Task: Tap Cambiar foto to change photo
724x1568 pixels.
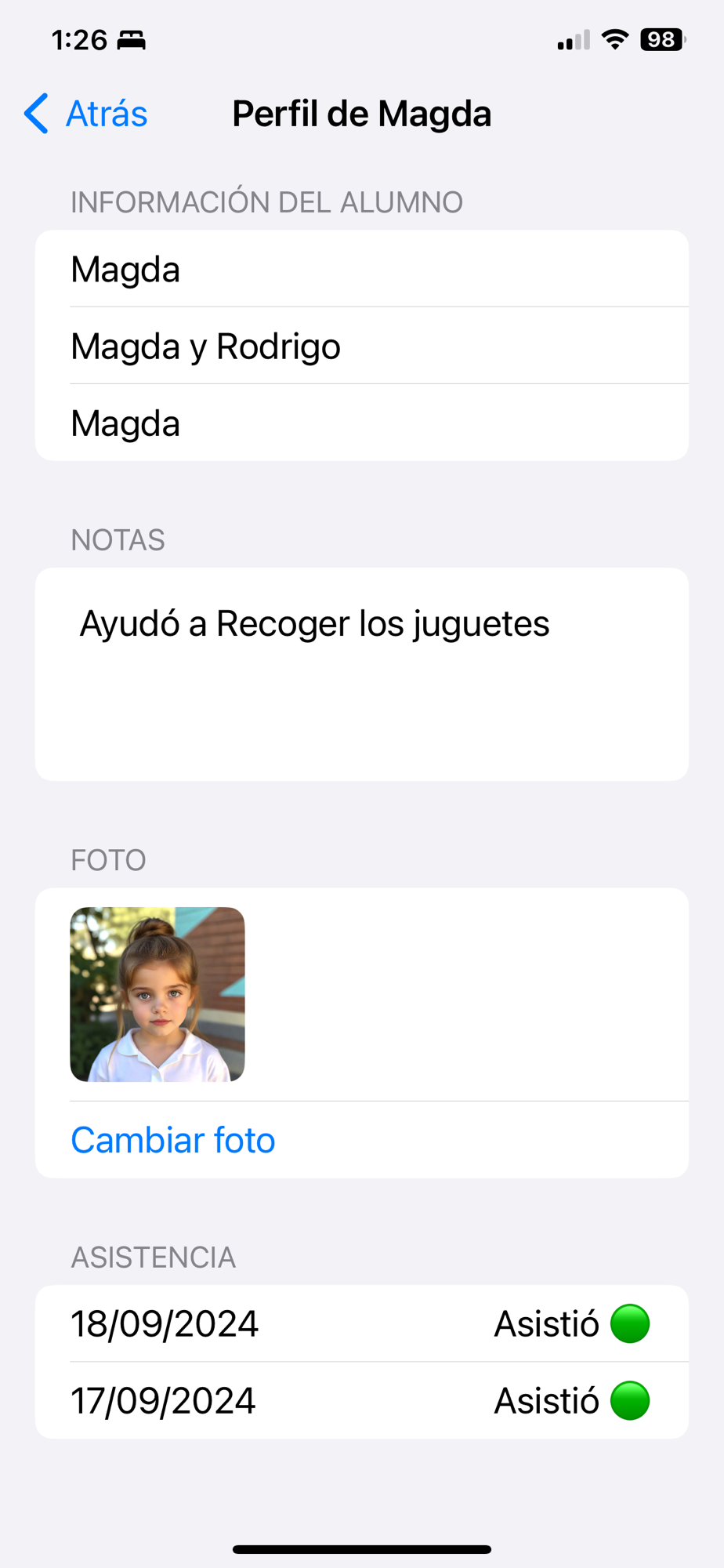Action: [173, 1140]
